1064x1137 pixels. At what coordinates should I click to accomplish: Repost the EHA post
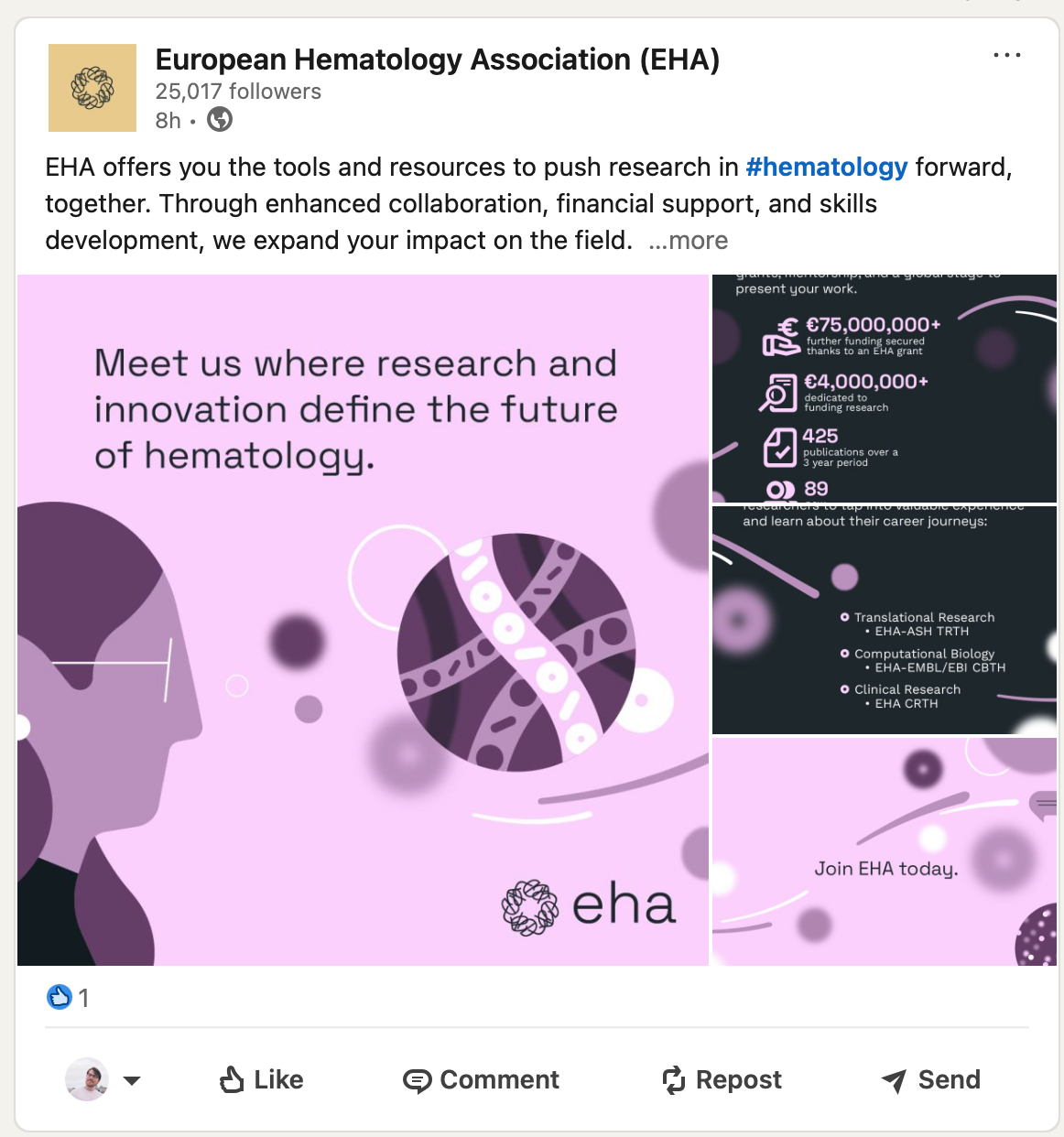click(722, 1080)
